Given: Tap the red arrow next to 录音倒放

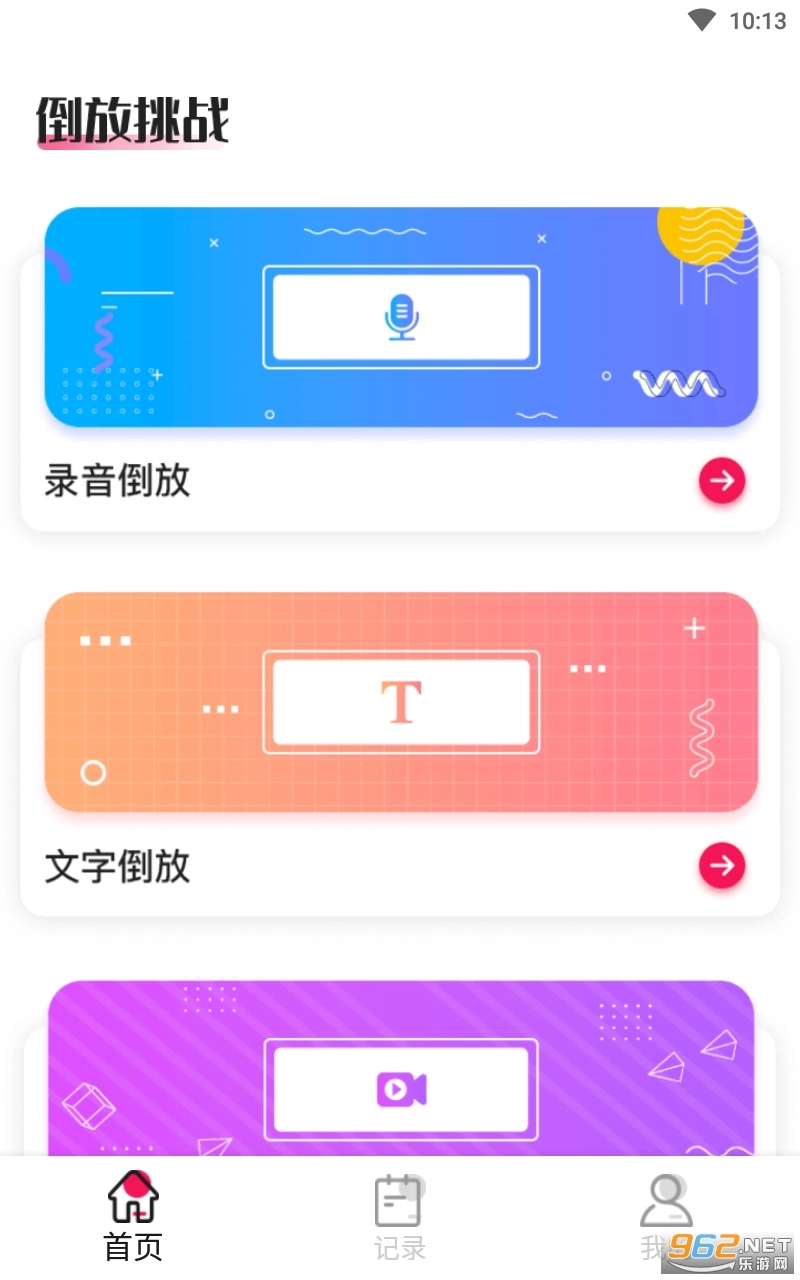Looking at the screenshot, I should click(722, 481).
